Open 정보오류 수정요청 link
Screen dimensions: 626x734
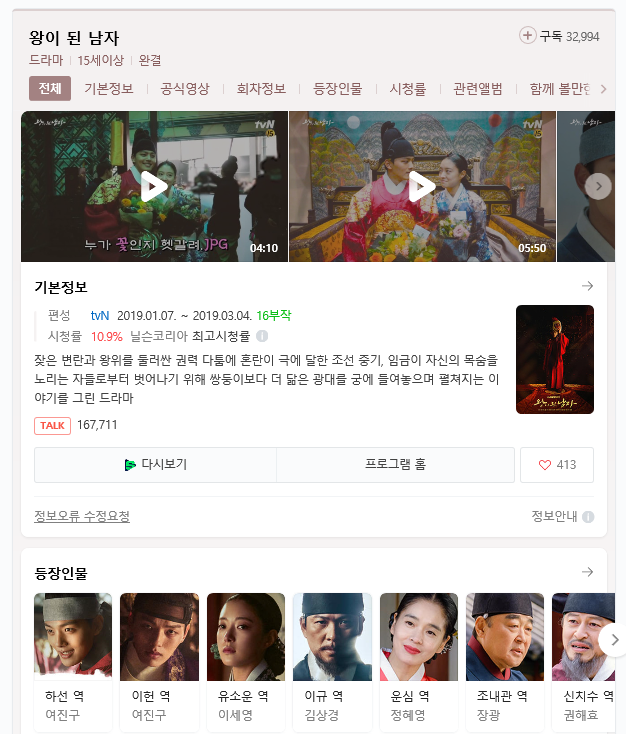tap(82, 517)
